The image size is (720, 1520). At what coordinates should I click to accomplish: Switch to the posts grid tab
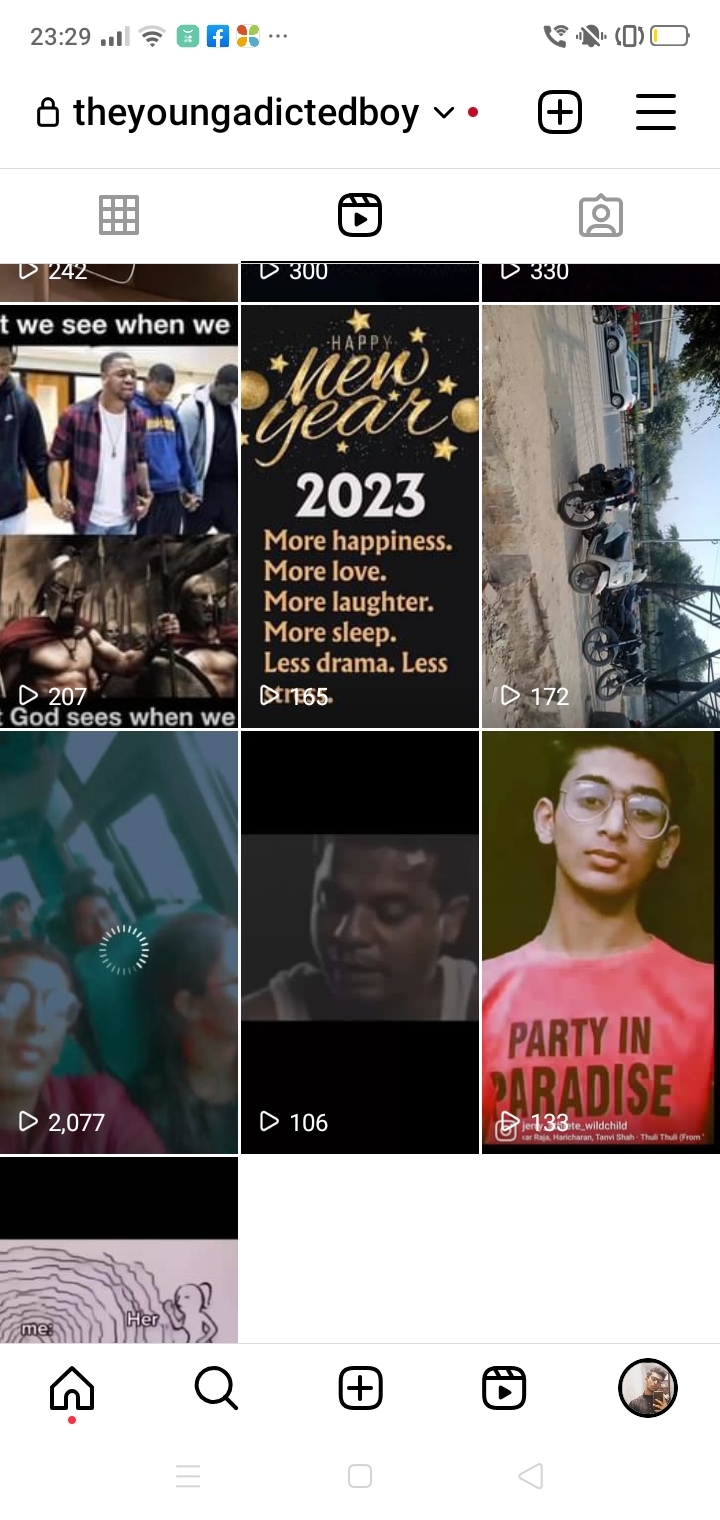point(119,215)
